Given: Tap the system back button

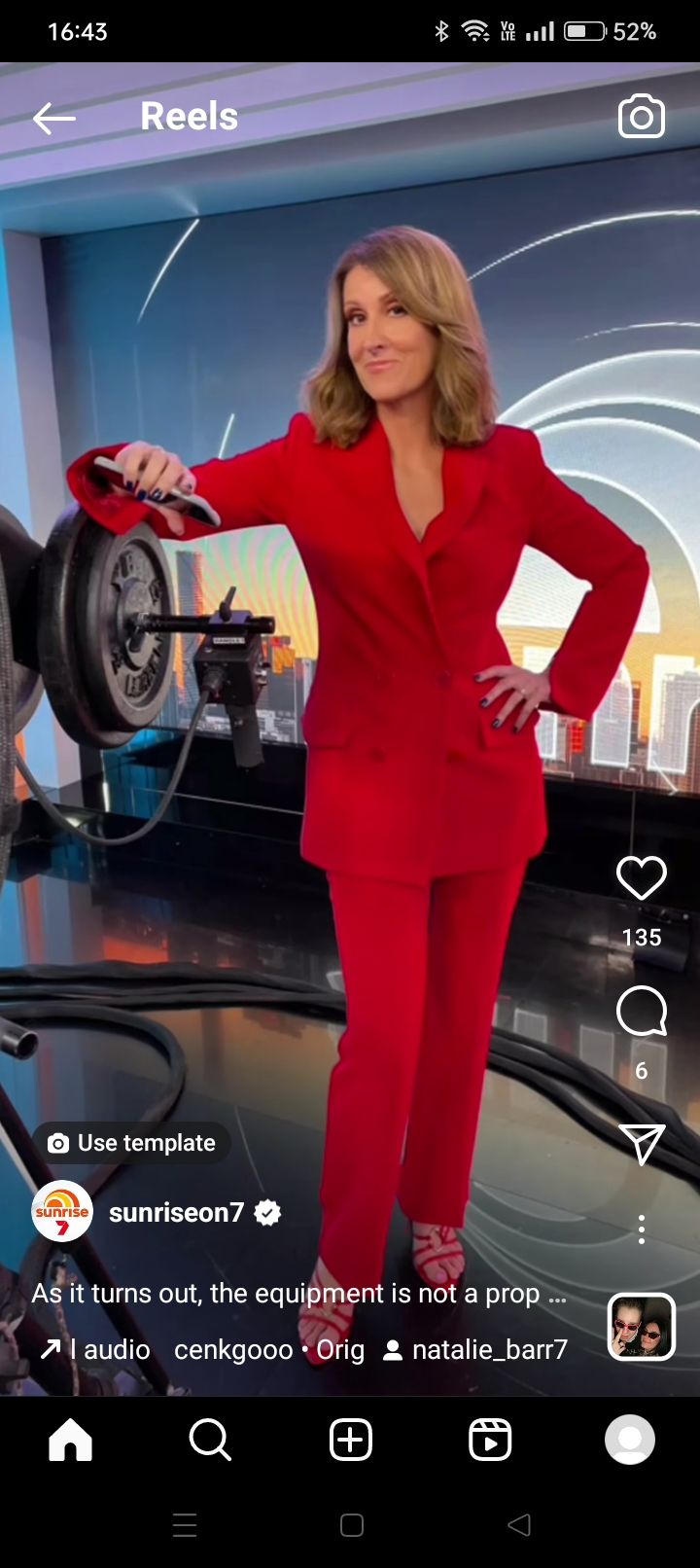Looking at the screenshot, I should click(x=519, y=1525).
